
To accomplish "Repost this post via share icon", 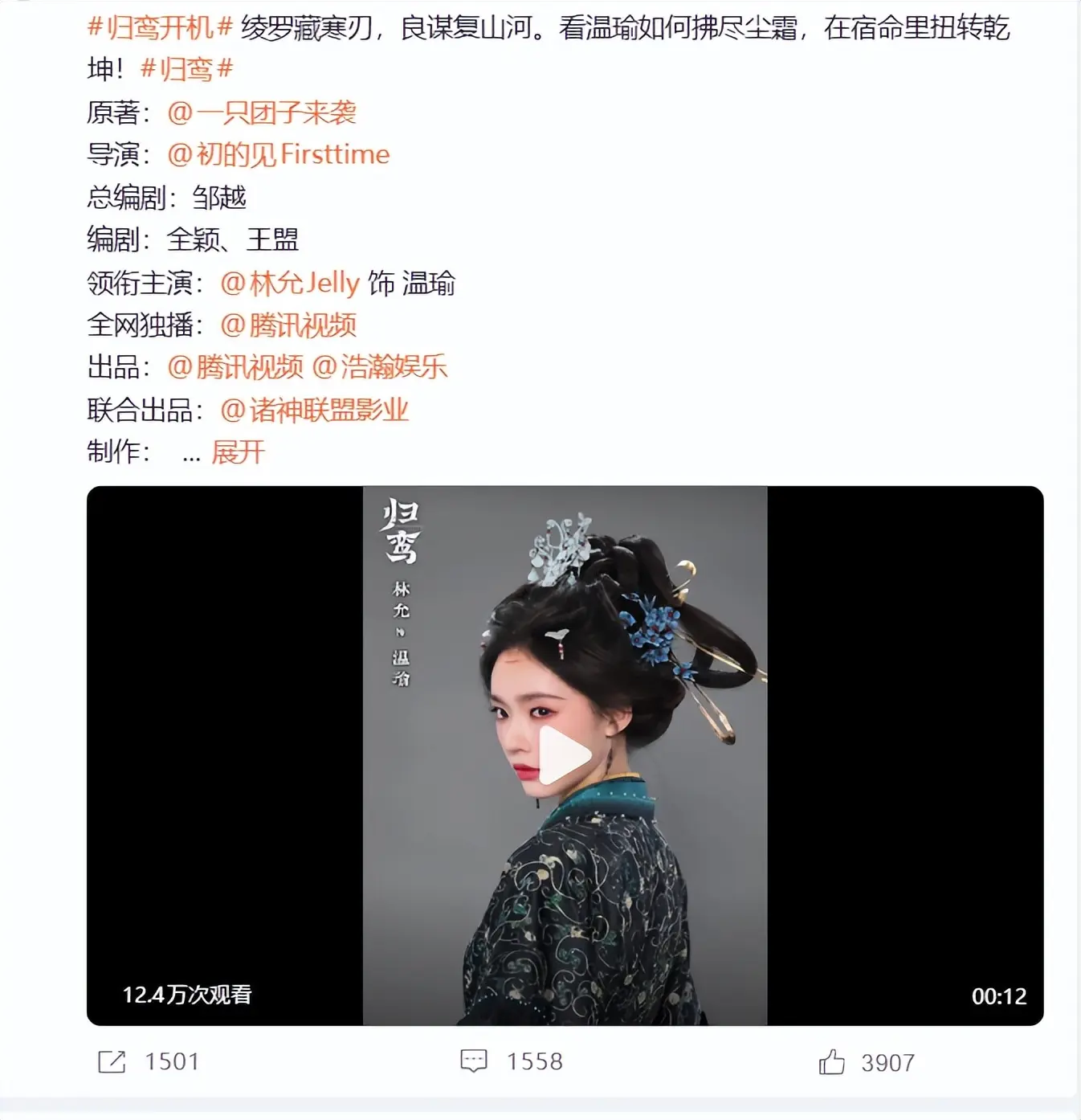I will 112,1061.
